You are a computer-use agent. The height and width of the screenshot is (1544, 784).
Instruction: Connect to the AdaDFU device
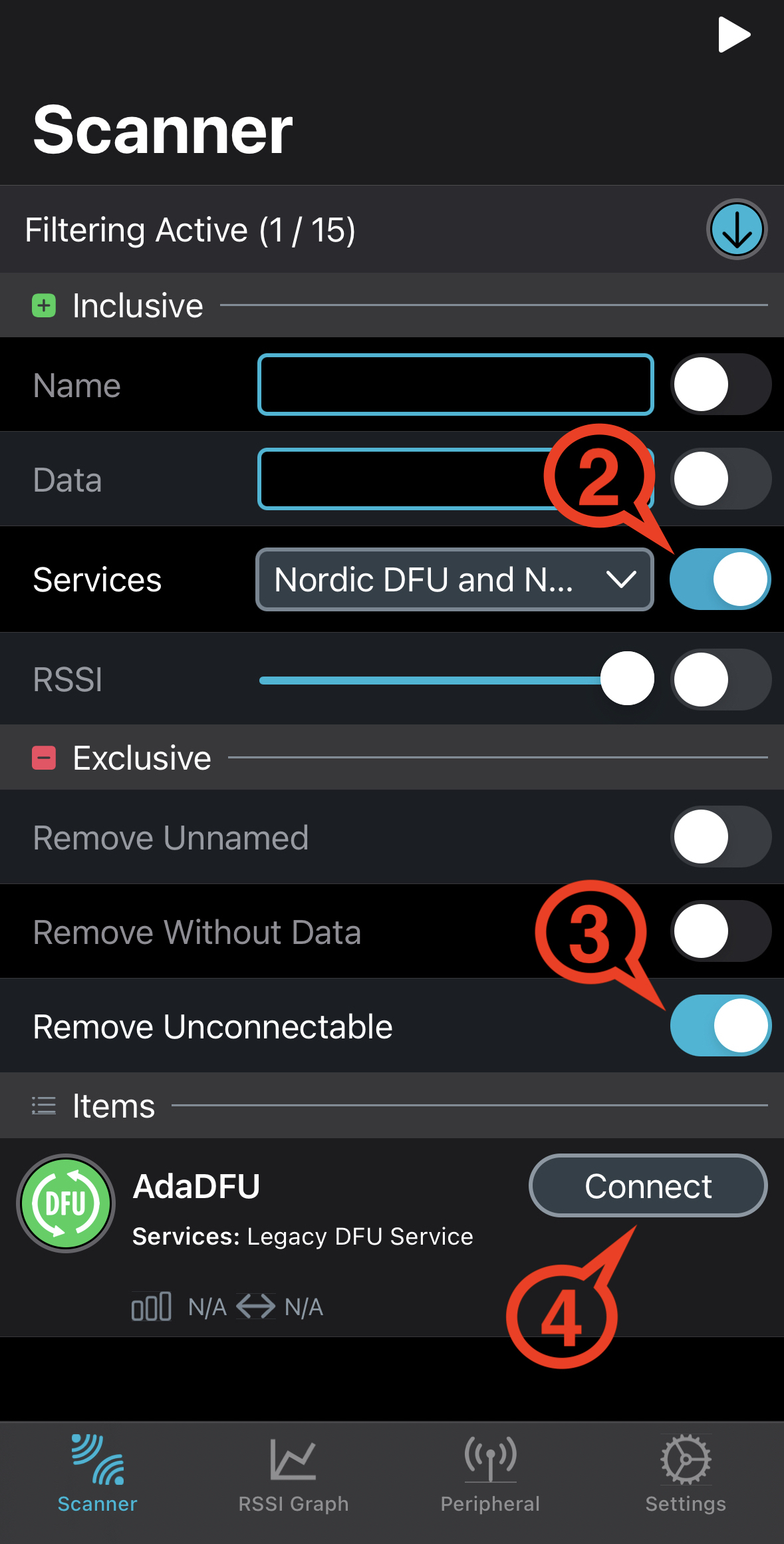click(x=648, y=1186)
